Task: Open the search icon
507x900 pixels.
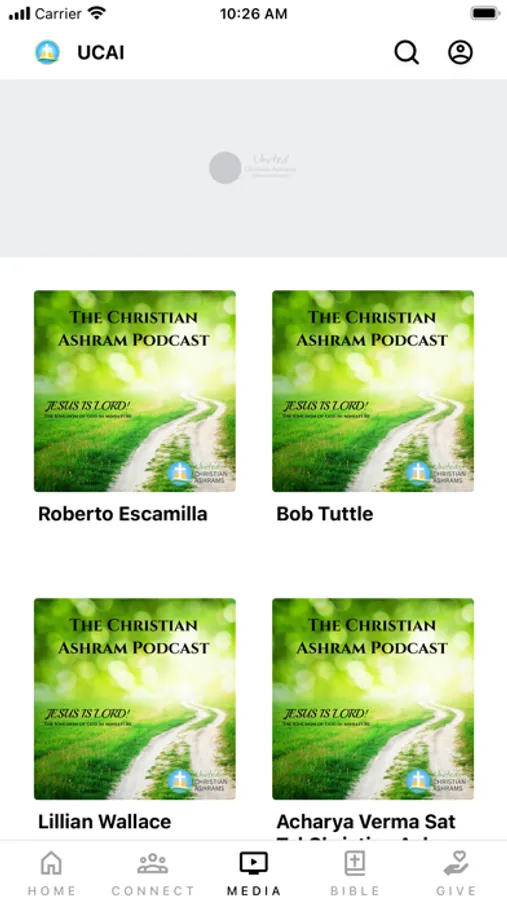Action: click(407, 52)
